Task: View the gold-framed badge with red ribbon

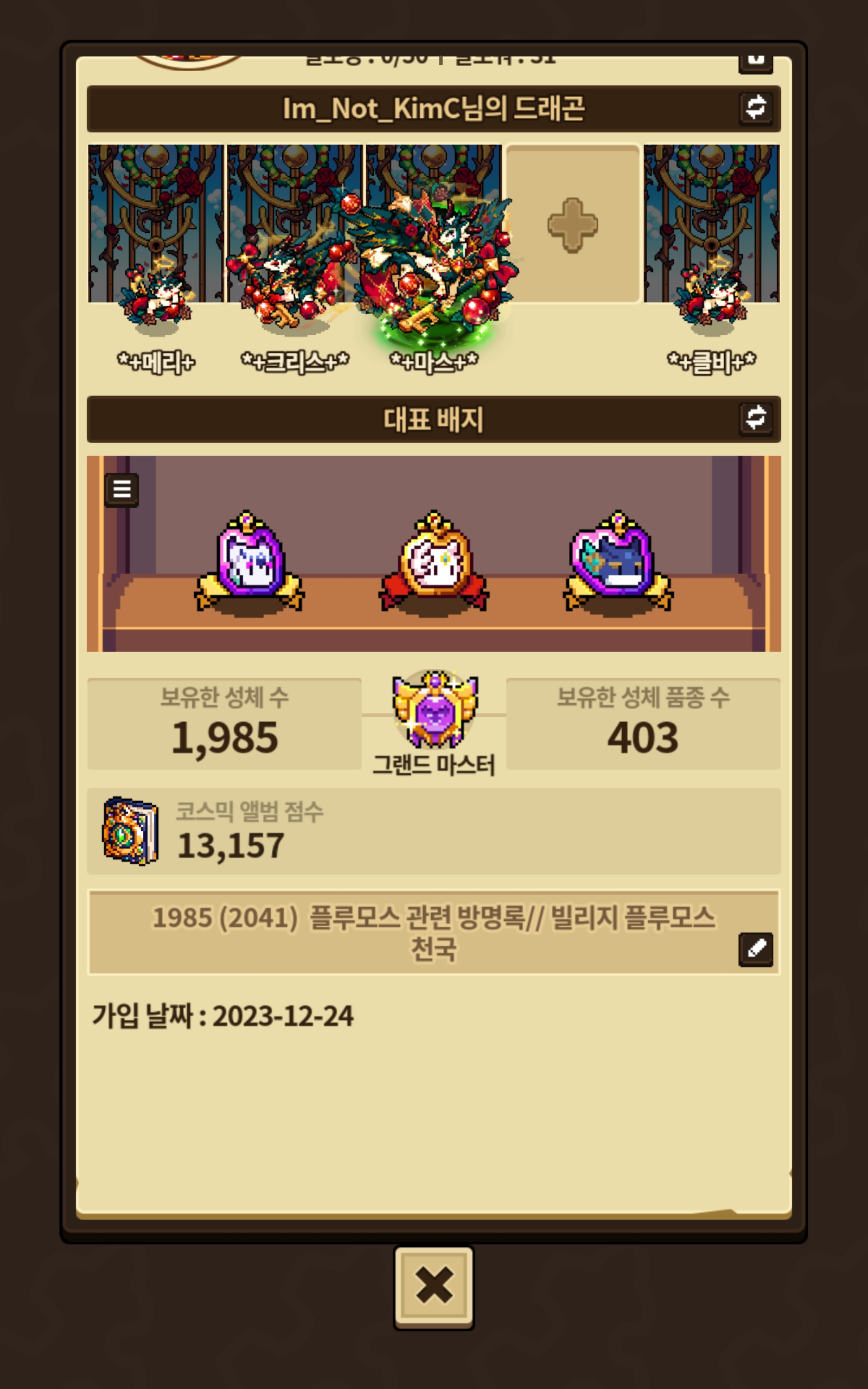Action: pos(434,562)
